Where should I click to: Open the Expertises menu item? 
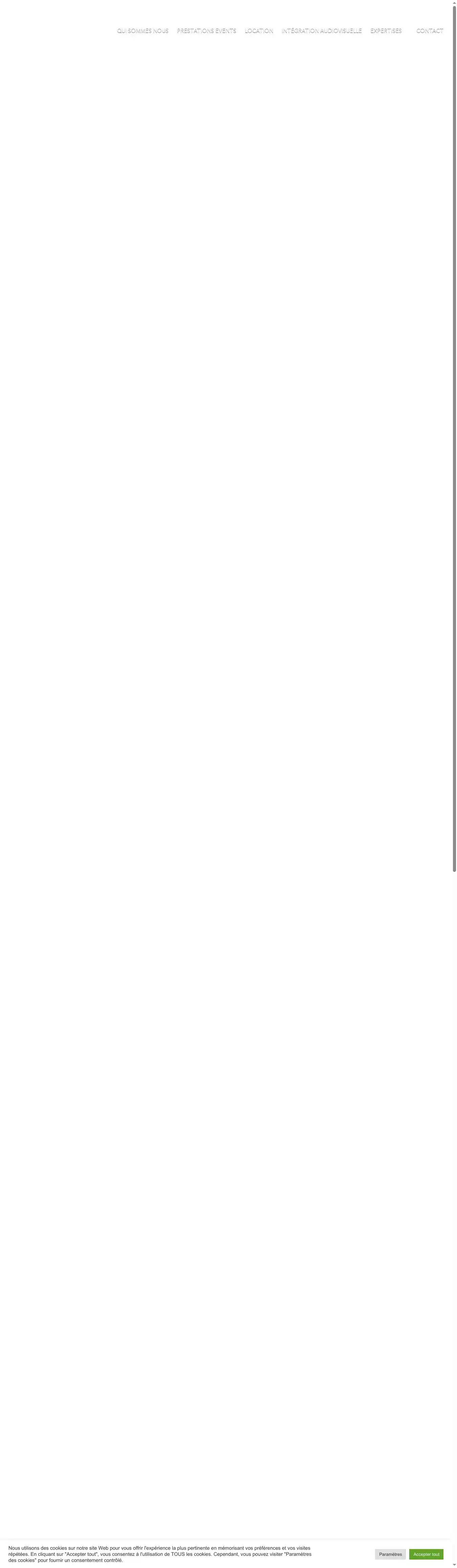tap(386, 31)
